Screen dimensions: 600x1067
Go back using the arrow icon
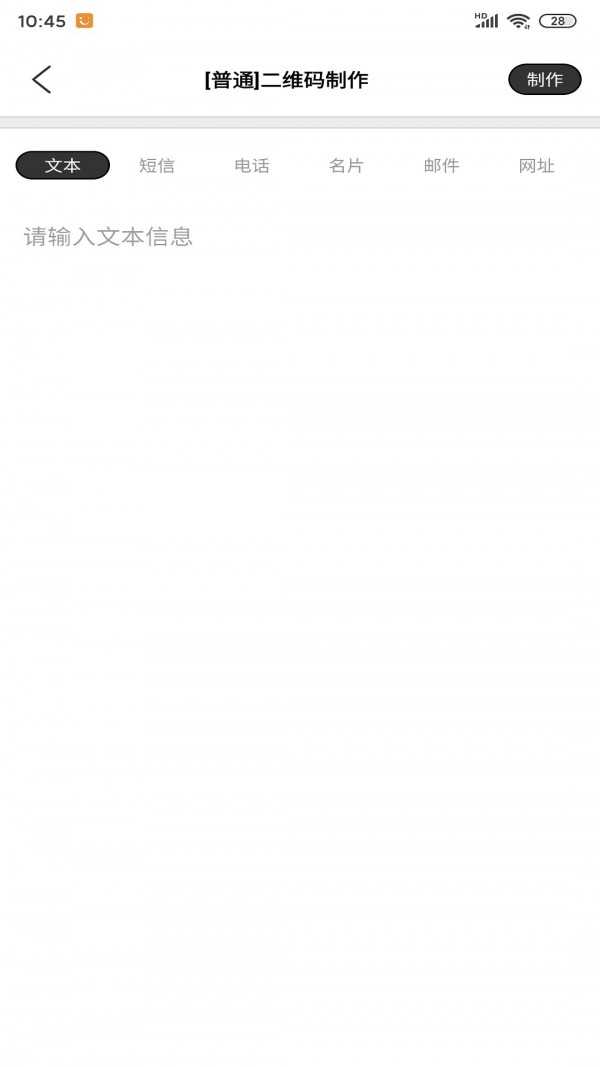point(41,80)
